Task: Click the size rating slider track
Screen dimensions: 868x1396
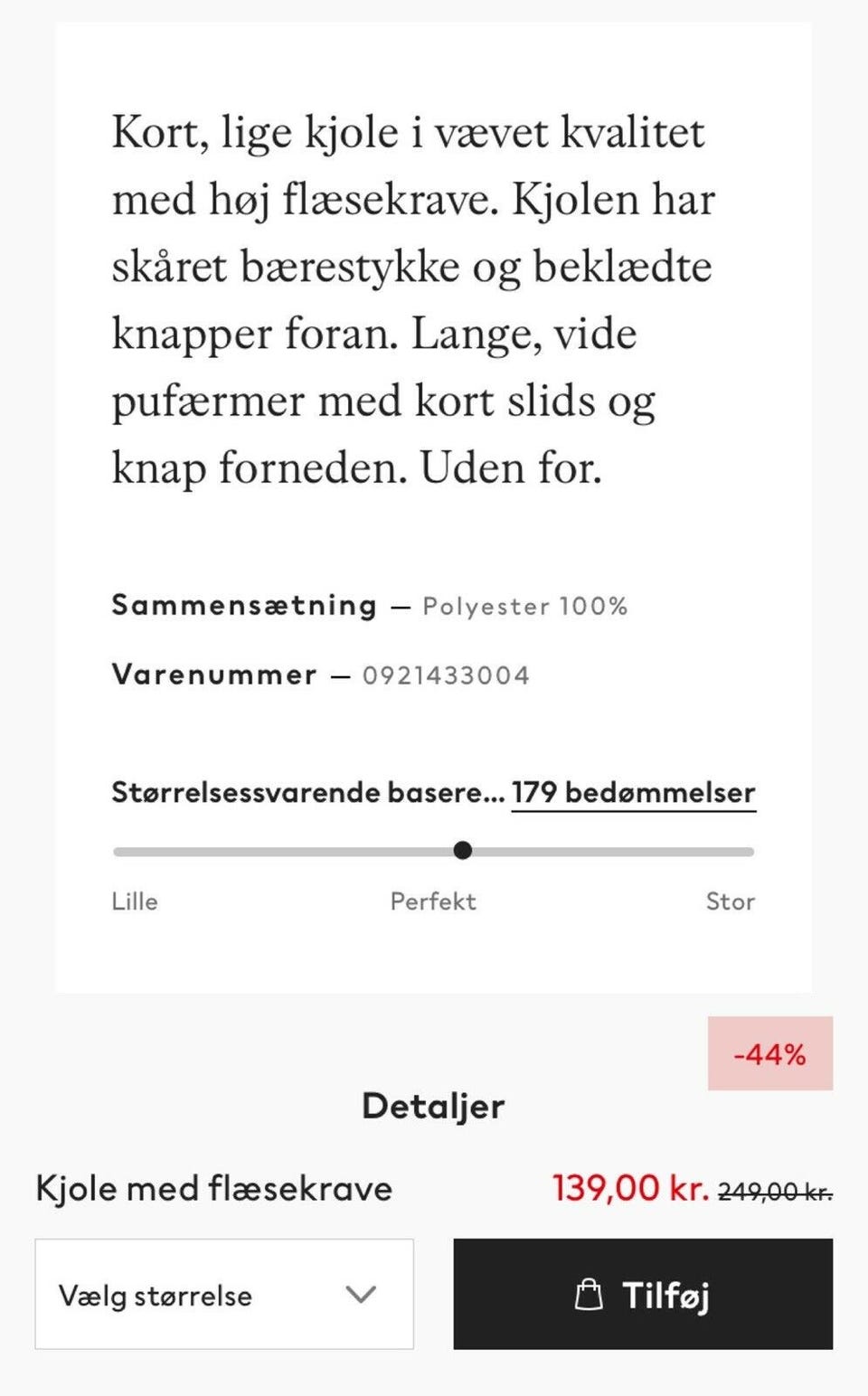Action: click(434, 850)
